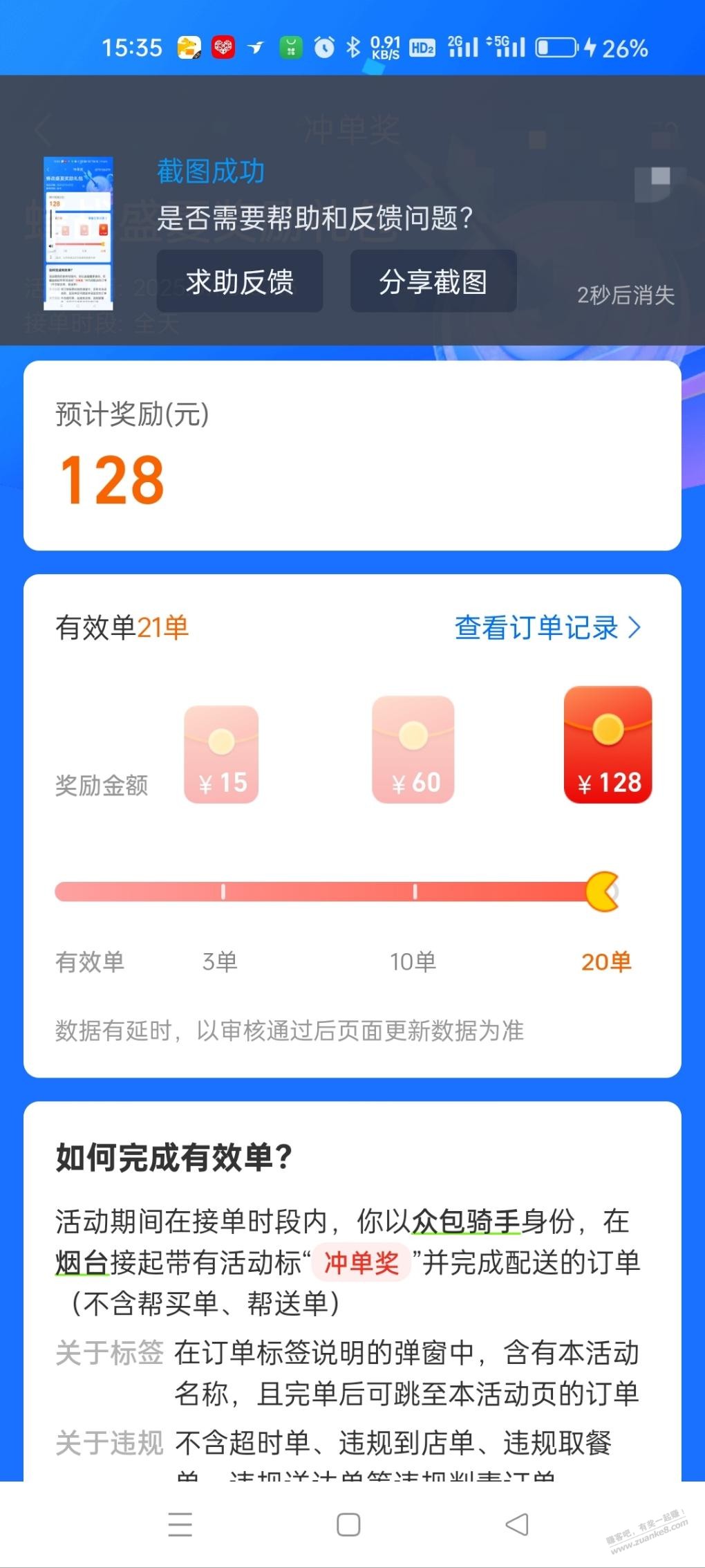
Task: Share the screenshot via 分享截图
Action: point(433,282)
